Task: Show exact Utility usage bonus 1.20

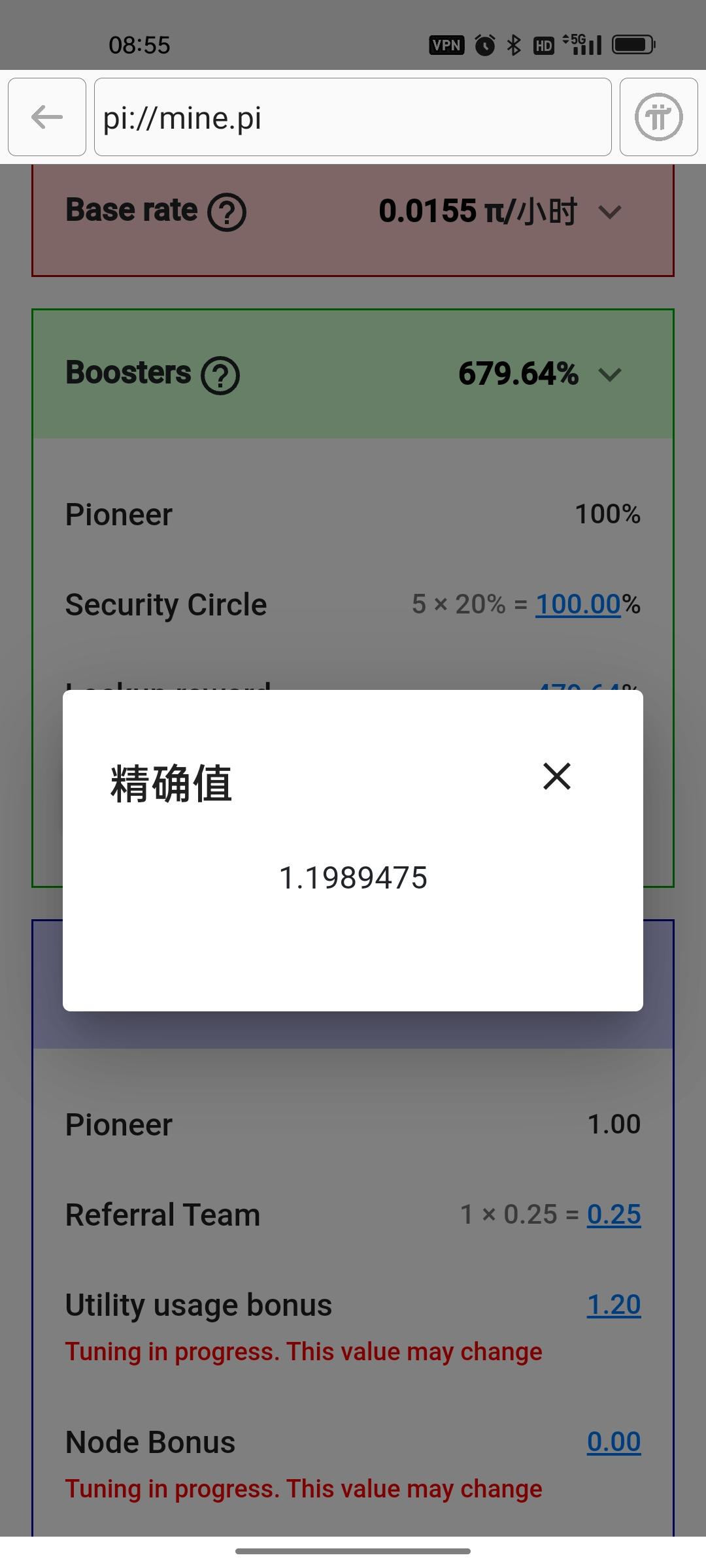Action: tap(614, 1305)
